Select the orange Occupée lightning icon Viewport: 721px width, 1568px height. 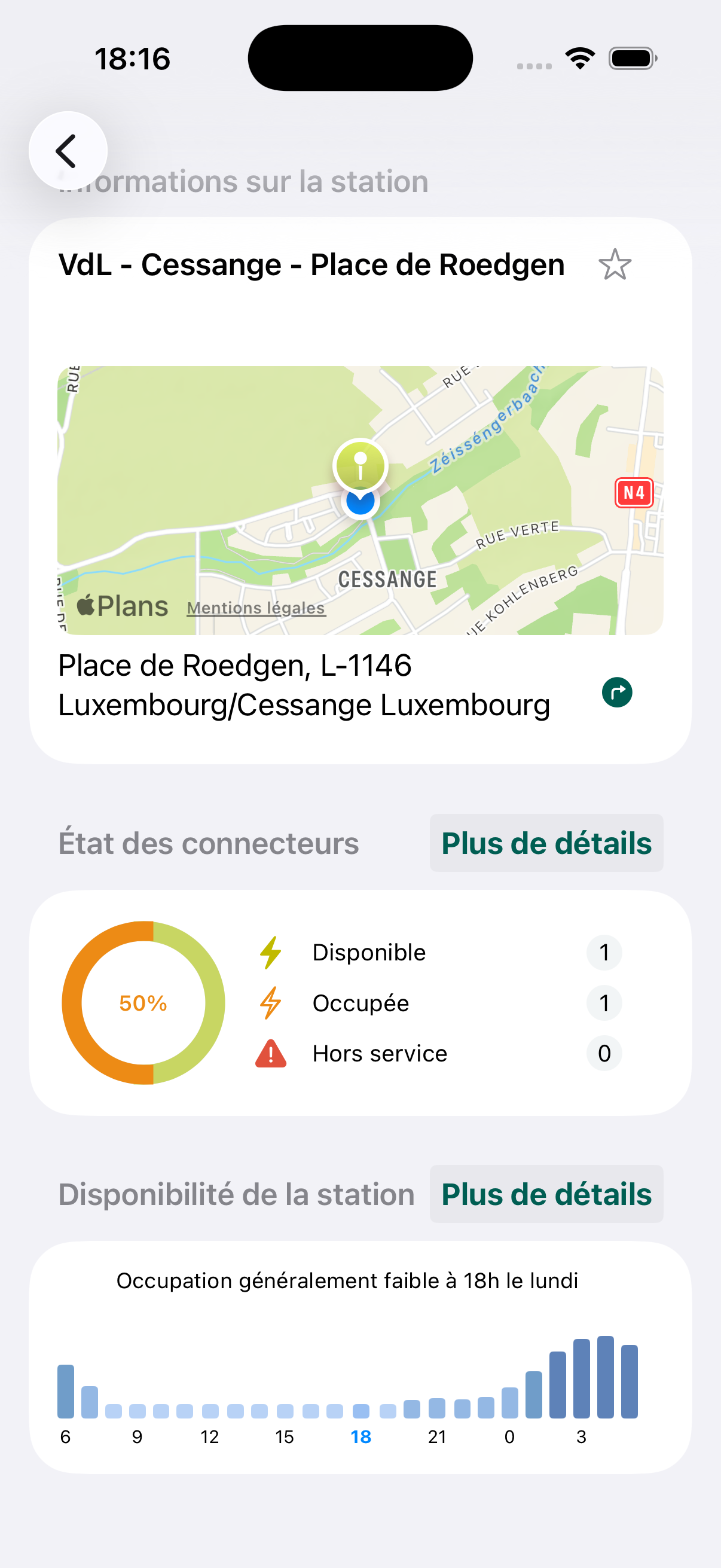pos(270,1003)
